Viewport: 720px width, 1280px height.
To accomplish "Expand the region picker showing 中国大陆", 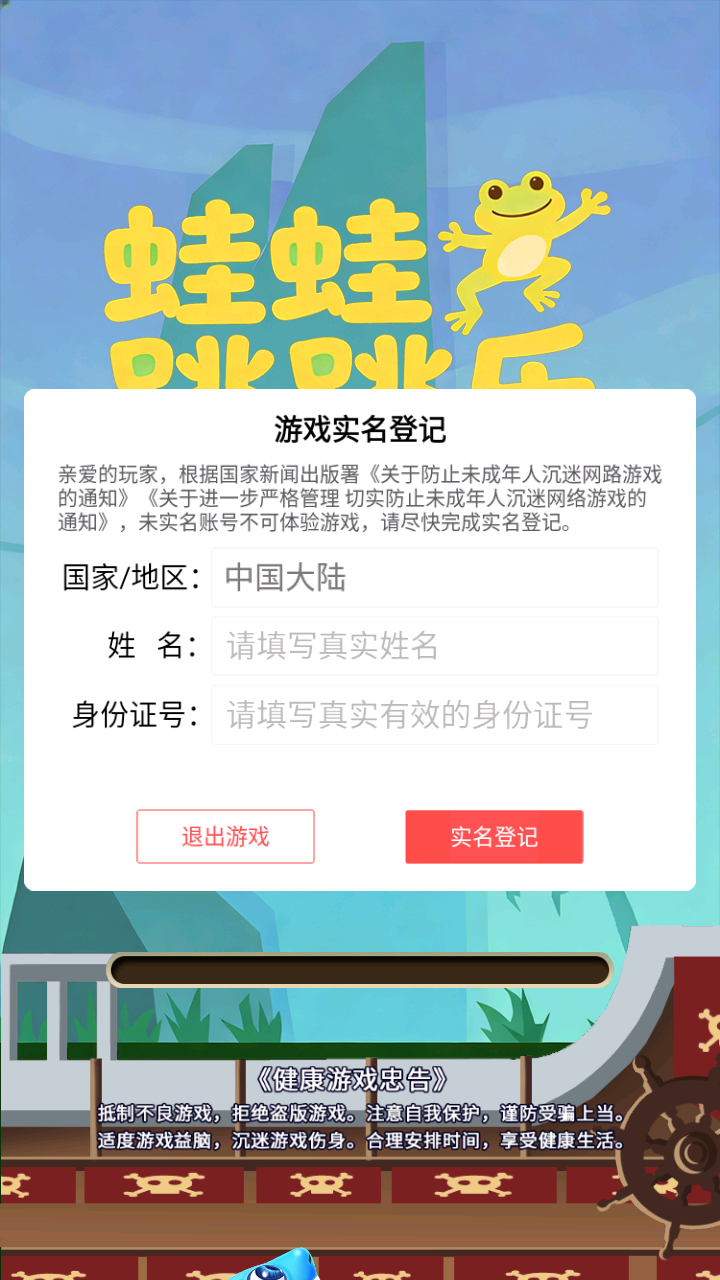I will click(434, 580).
